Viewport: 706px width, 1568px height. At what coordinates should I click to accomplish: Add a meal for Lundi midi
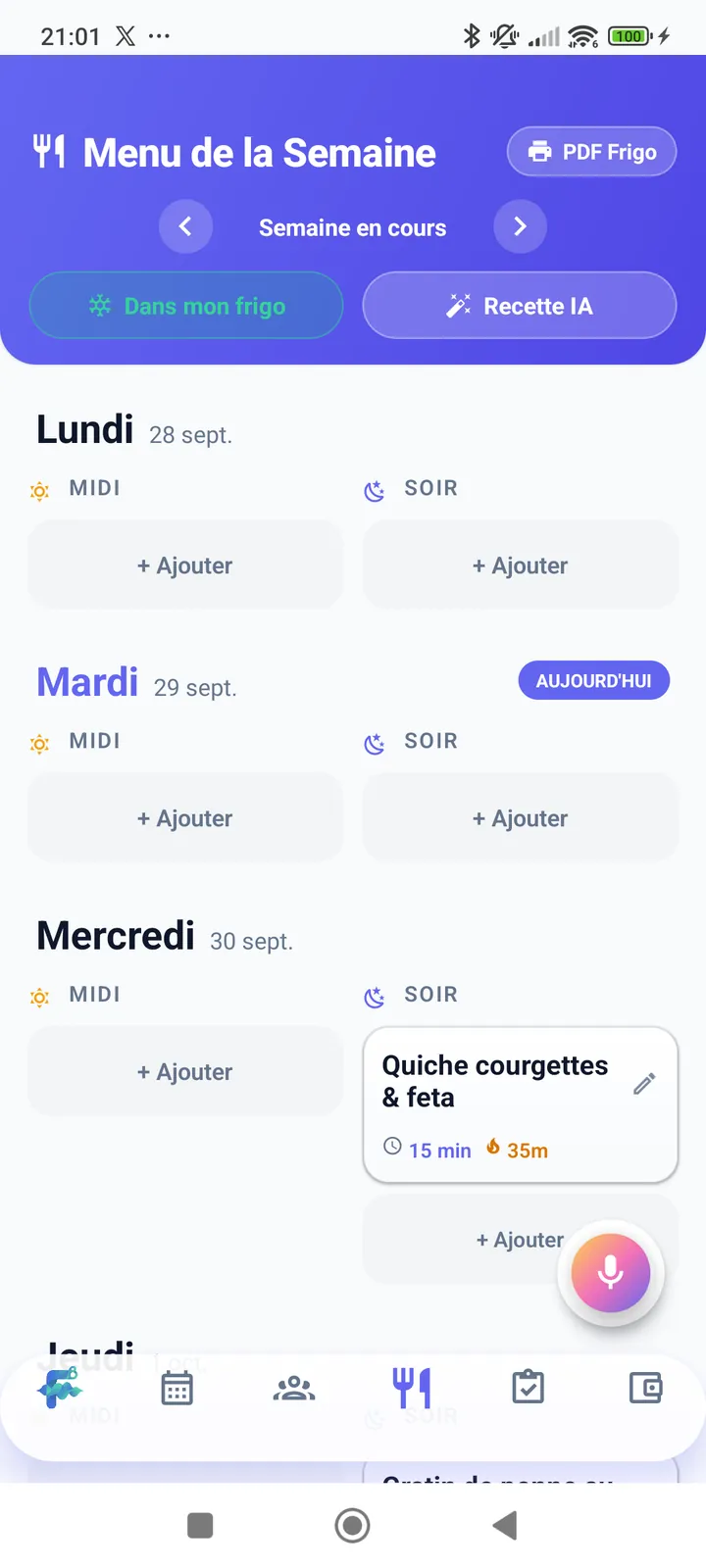(x=185, y=565)
